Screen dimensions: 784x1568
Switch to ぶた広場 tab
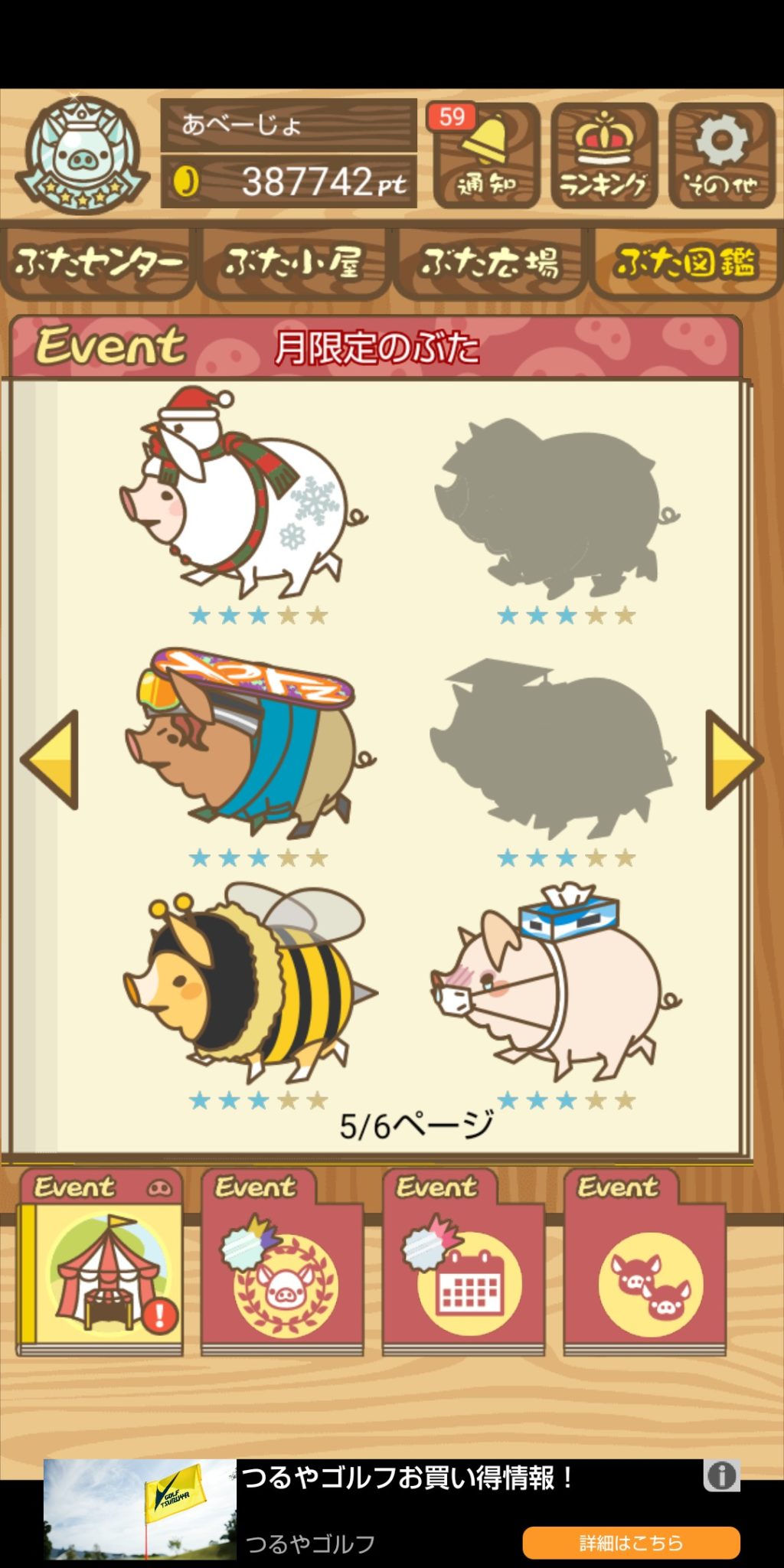point(490,263)
